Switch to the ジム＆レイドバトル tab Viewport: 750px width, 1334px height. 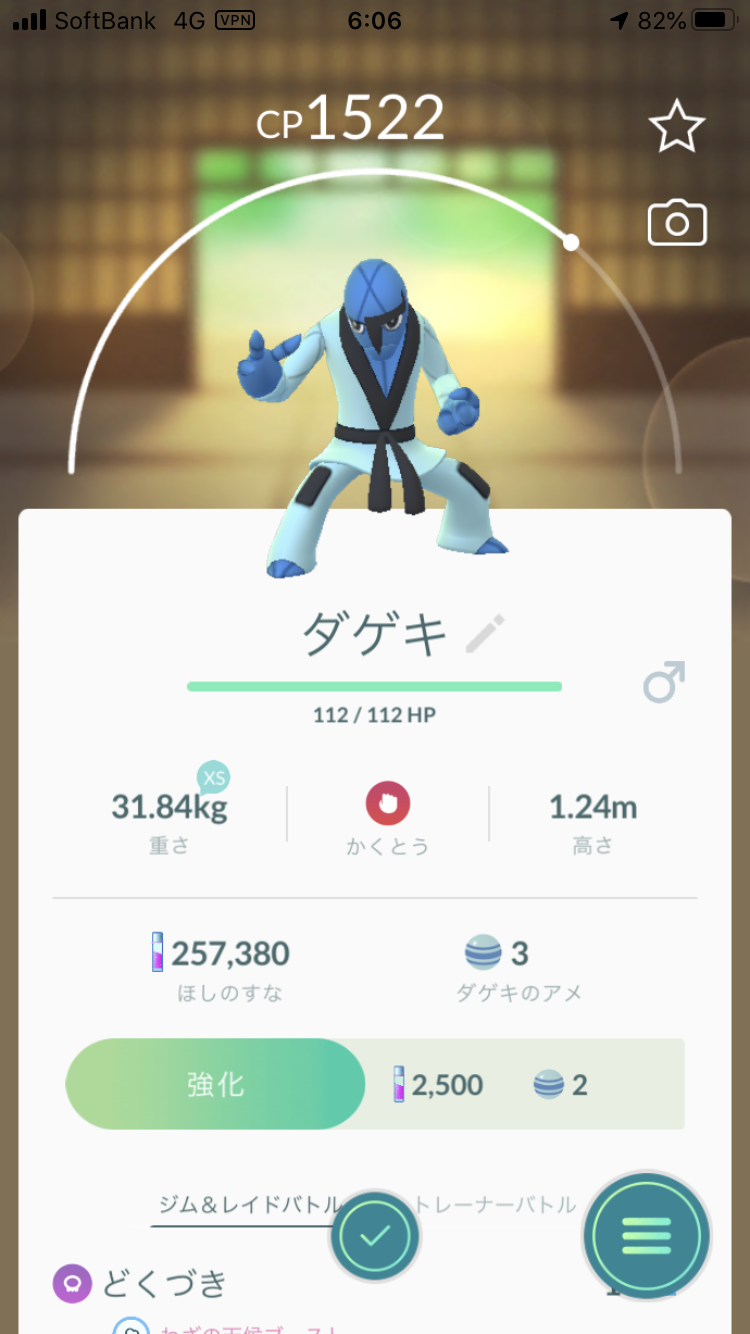pyautogui.click(x=245, y=1205)
